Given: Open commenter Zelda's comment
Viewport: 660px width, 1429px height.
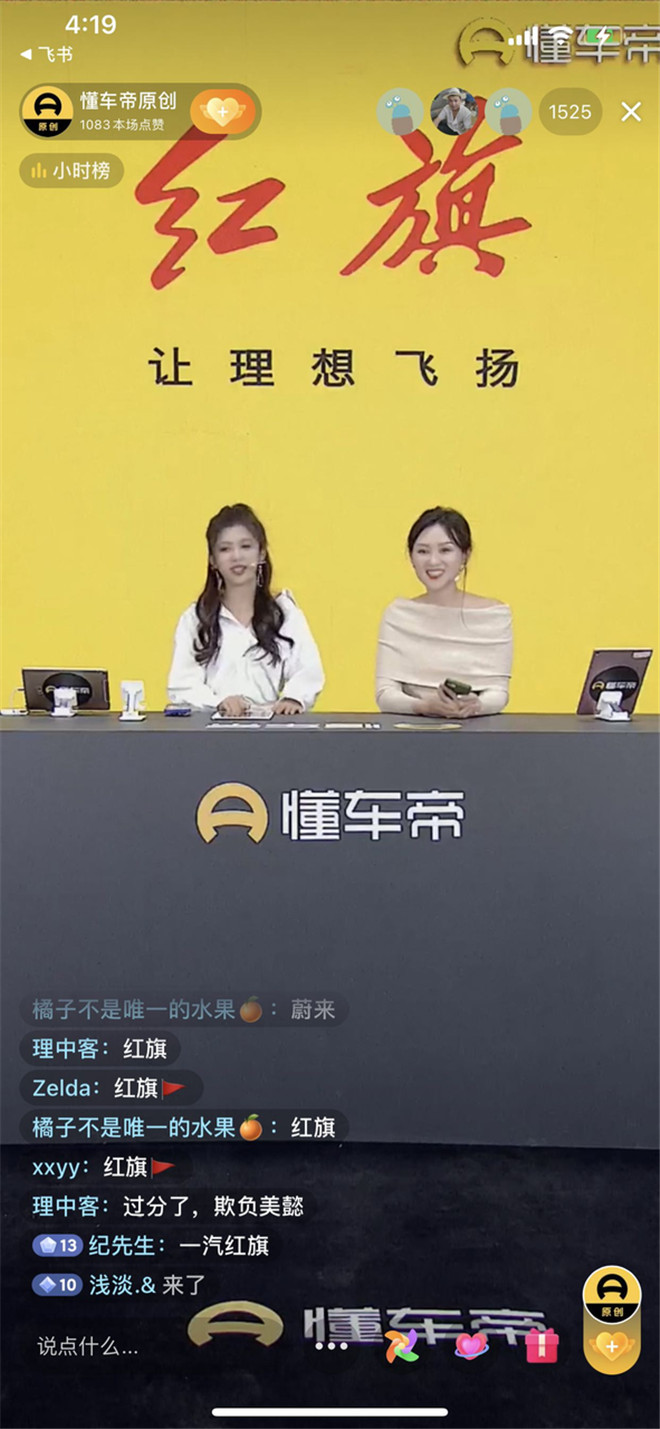Looking at the screenshot, I should 110,1088.
